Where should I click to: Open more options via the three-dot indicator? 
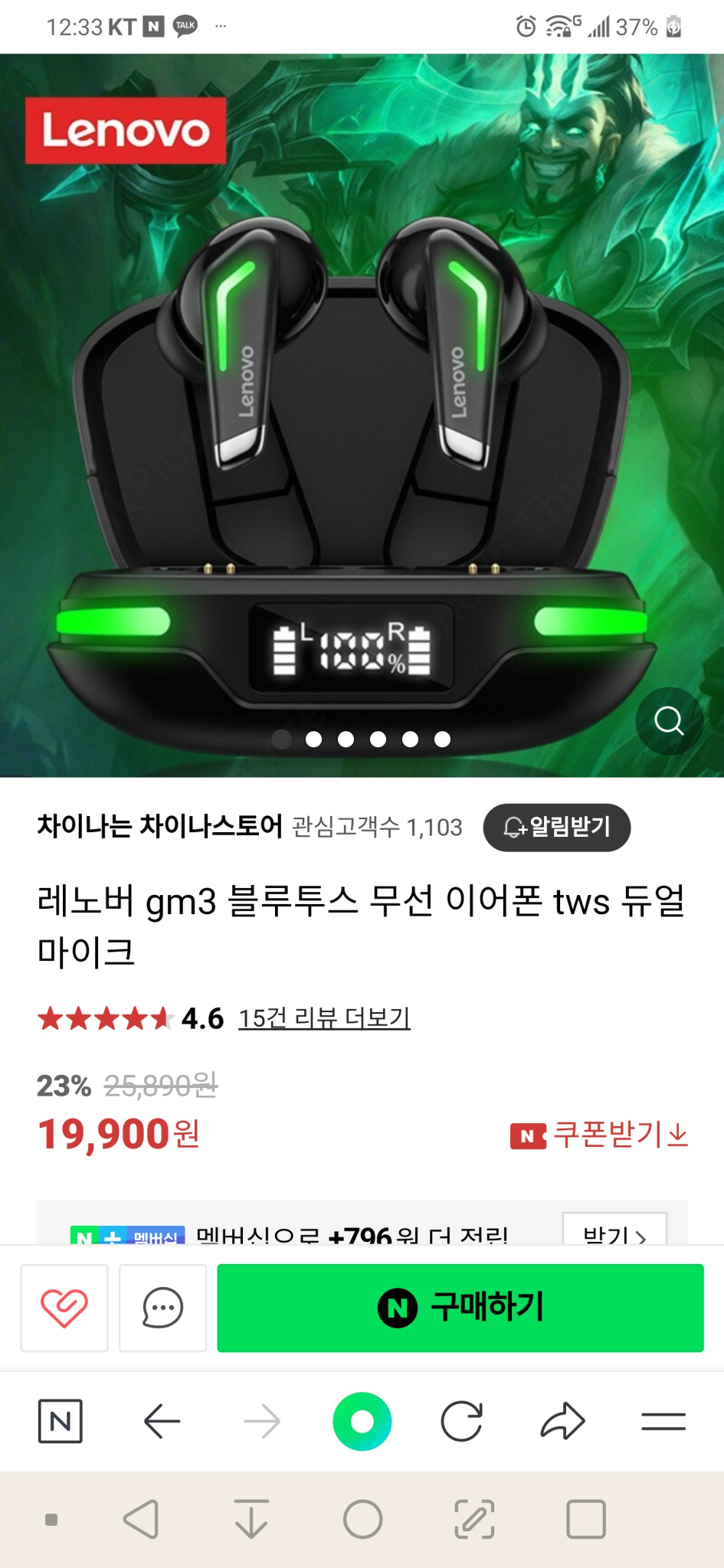(x=221, y=24)
